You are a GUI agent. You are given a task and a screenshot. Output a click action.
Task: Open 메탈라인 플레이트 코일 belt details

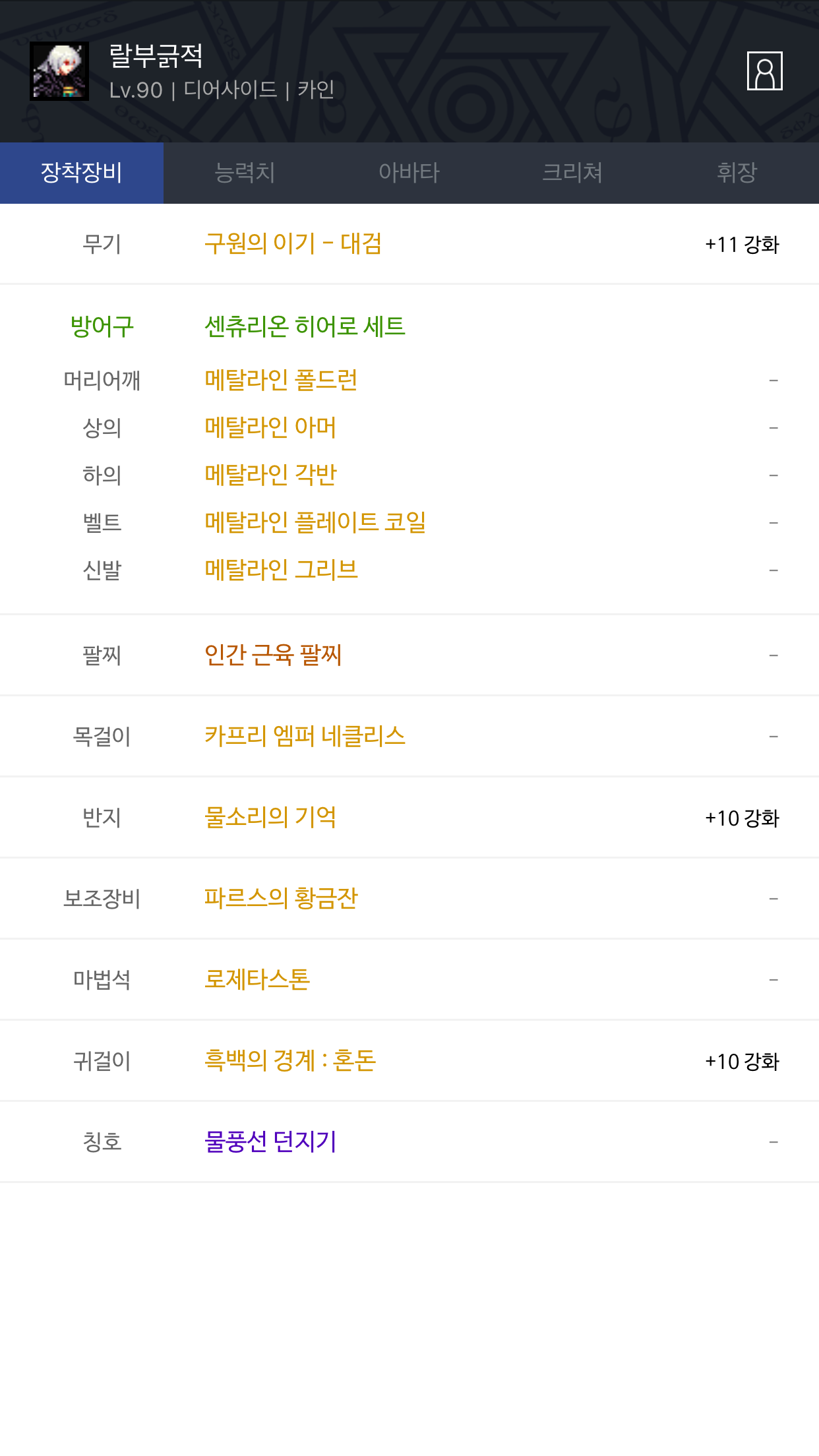click(x=315, y=522)
